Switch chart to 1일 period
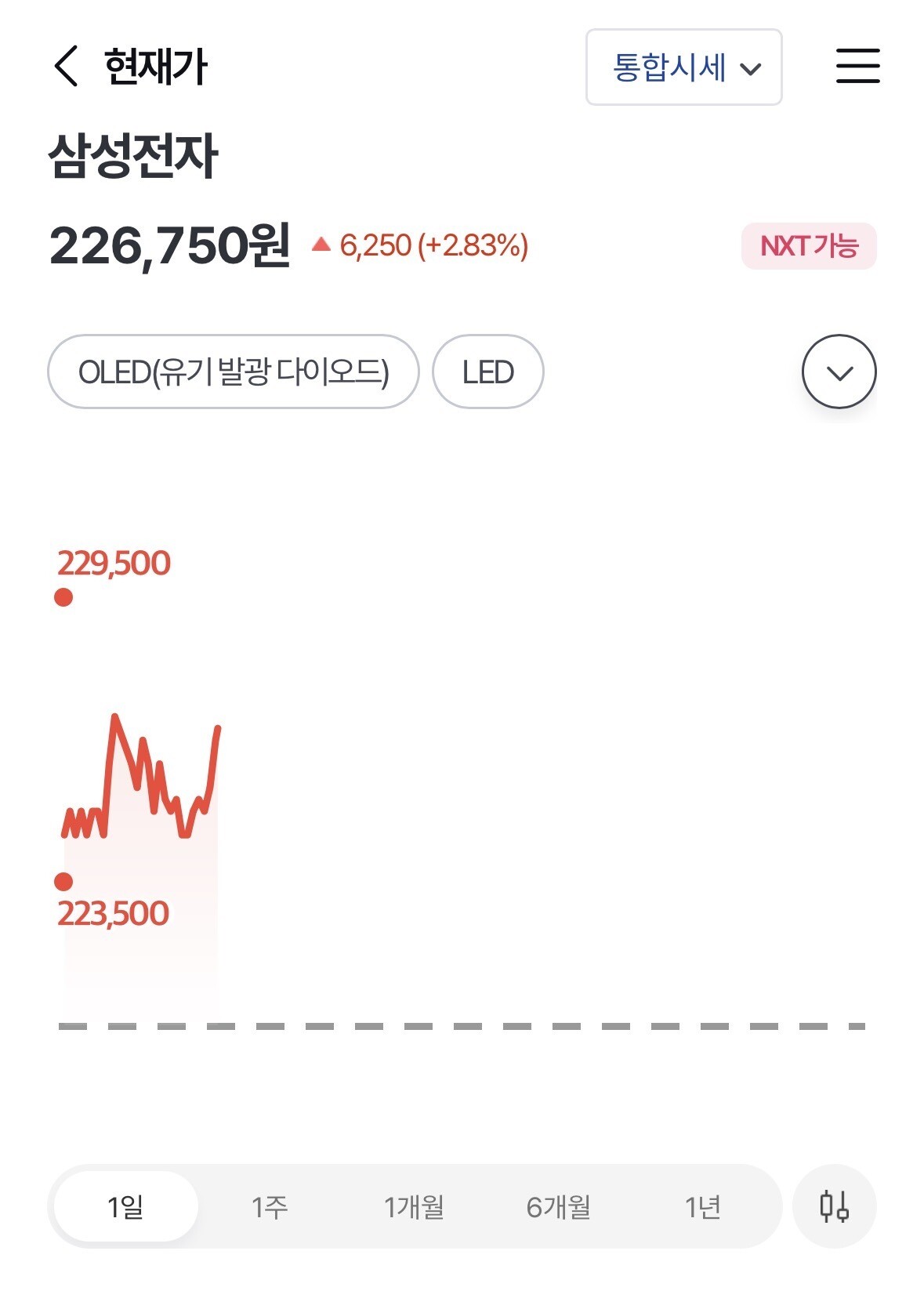The height and width of the screenshot is (1298, 924). [126, 1206]
